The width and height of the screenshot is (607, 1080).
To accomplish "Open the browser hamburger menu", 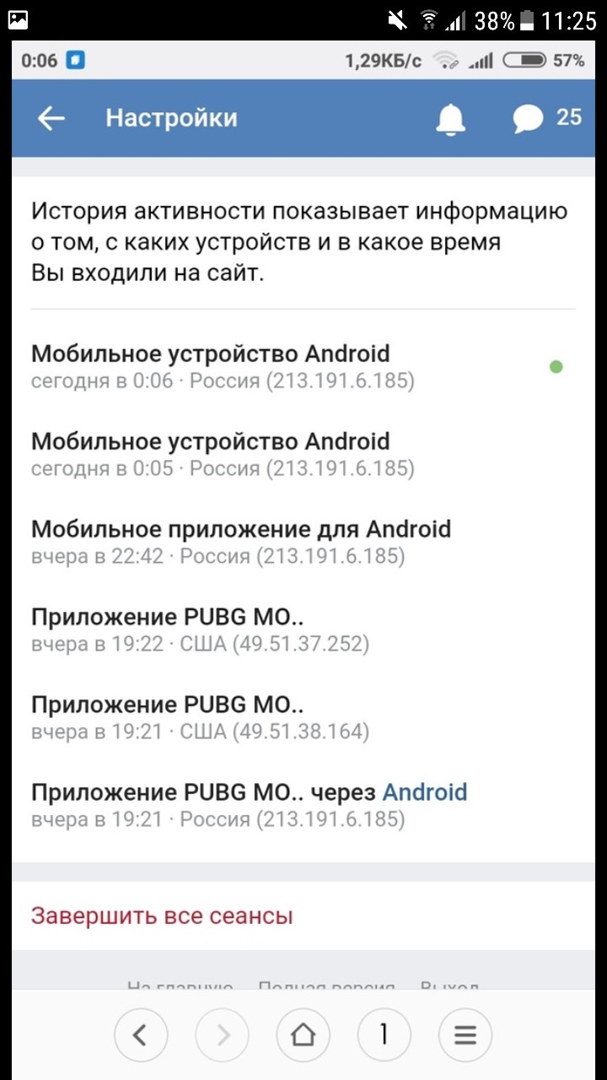I will click(x=465, y=1034).
